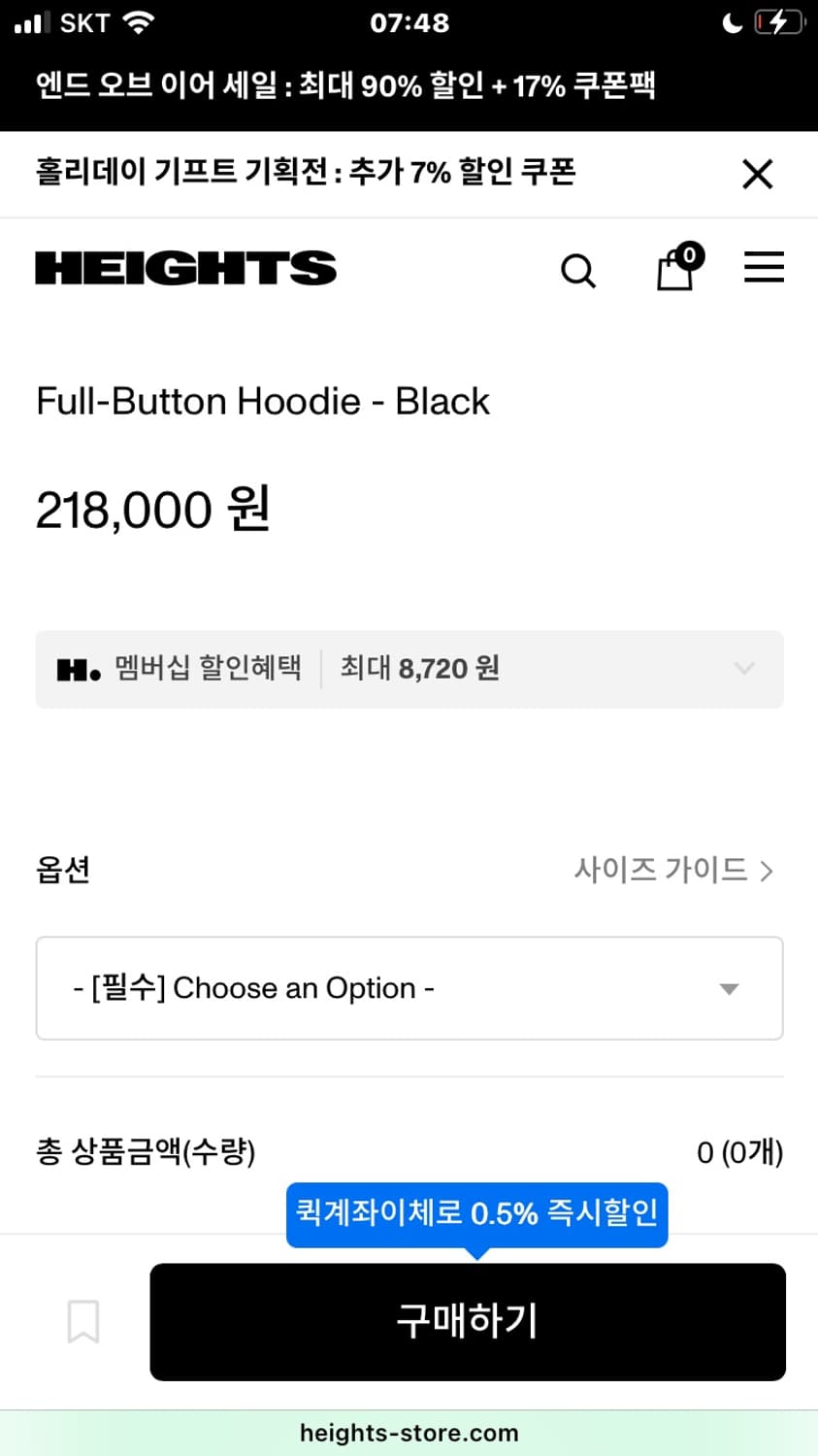
Task: Tap the heights-store.com address bar
Action: (x=409, y=1433)
